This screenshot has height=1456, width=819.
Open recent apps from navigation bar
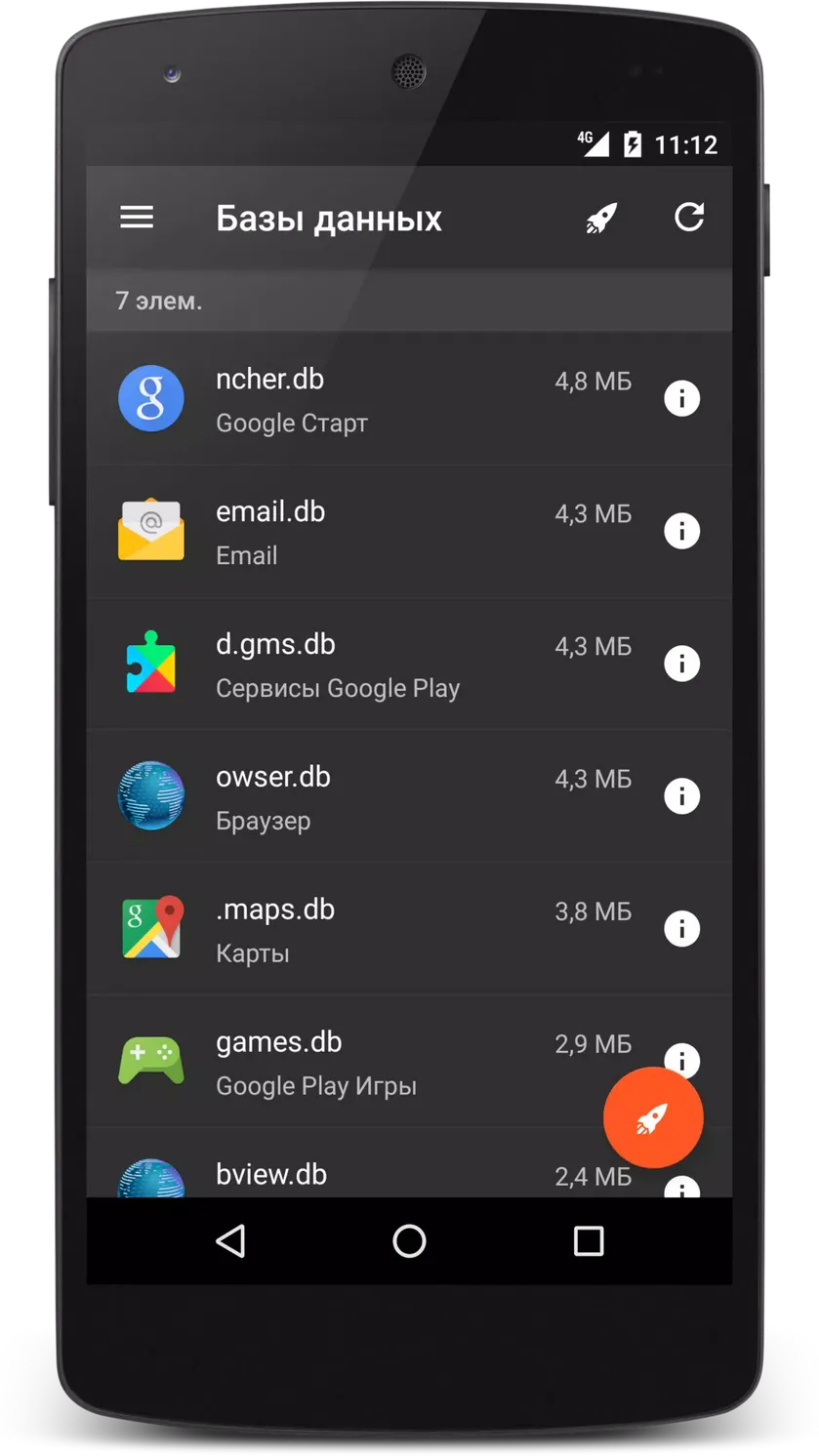pos(588,1240)
